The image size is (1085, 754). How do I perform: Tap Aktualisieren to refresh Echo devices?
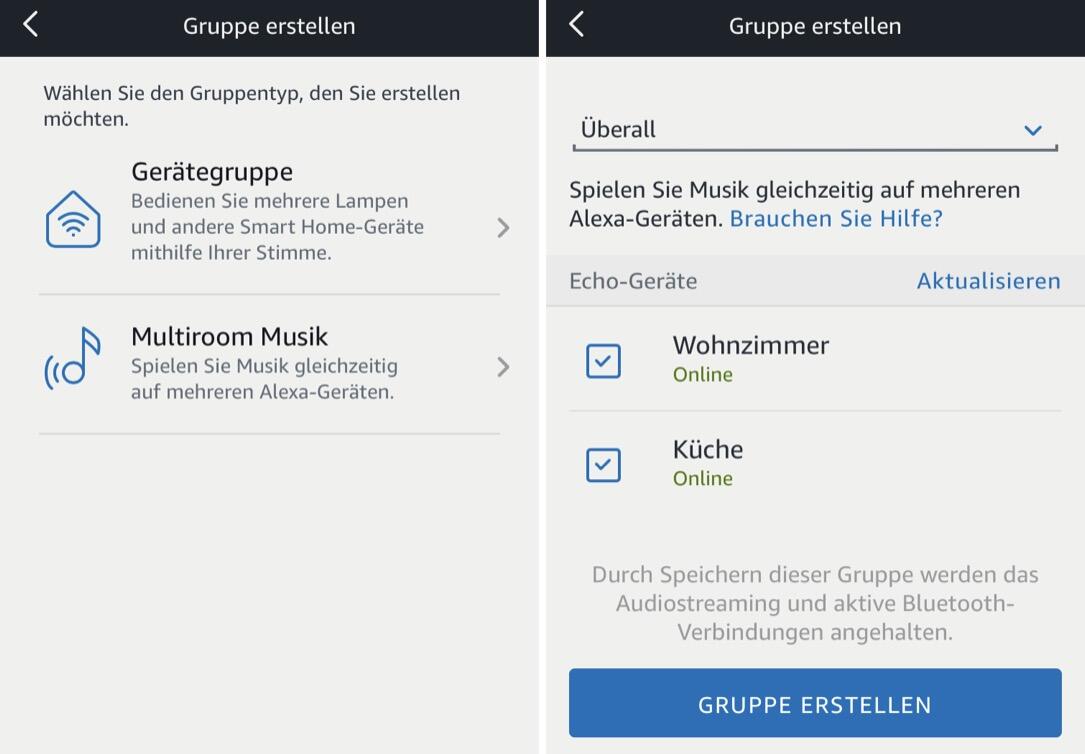(x=988, y=281)
